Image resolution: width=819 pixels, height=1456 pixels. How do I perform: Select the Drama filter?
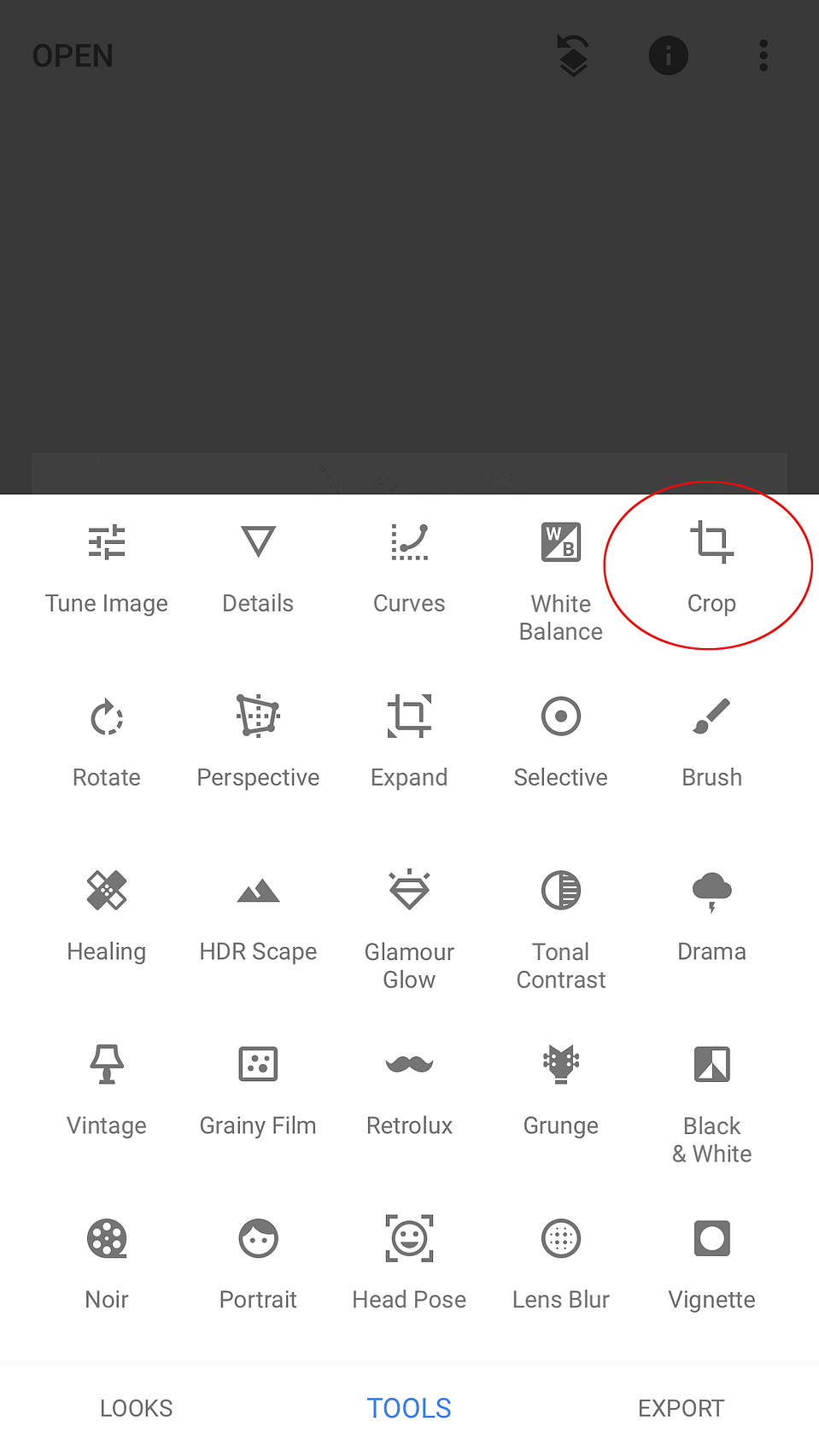point(711,913)
